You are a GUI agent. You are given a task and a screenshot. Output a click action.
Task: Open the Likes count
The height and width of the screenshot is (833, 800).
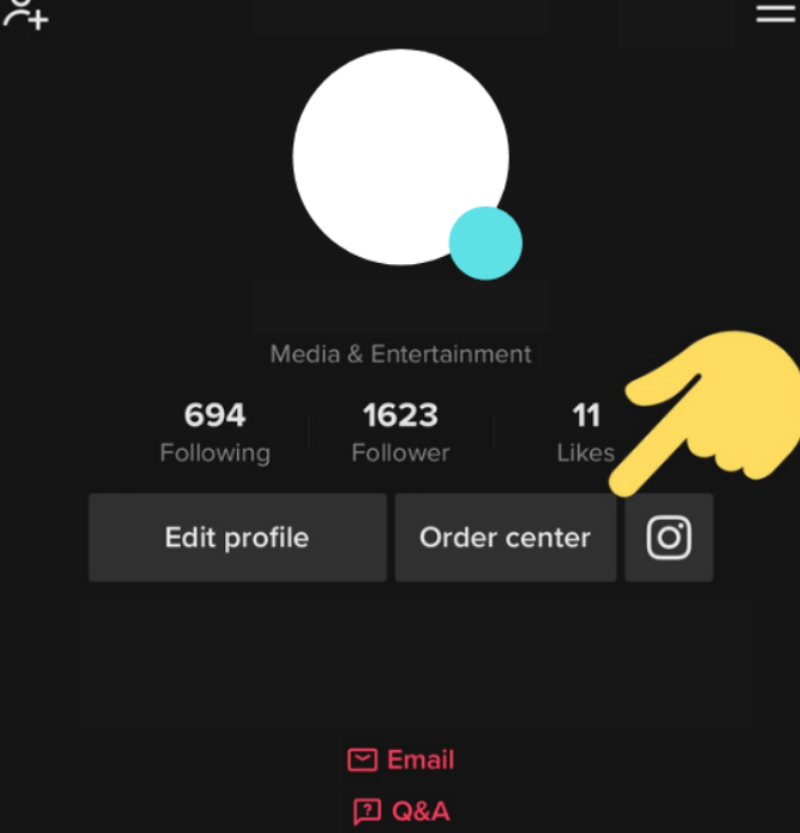(x=585, y=432)
